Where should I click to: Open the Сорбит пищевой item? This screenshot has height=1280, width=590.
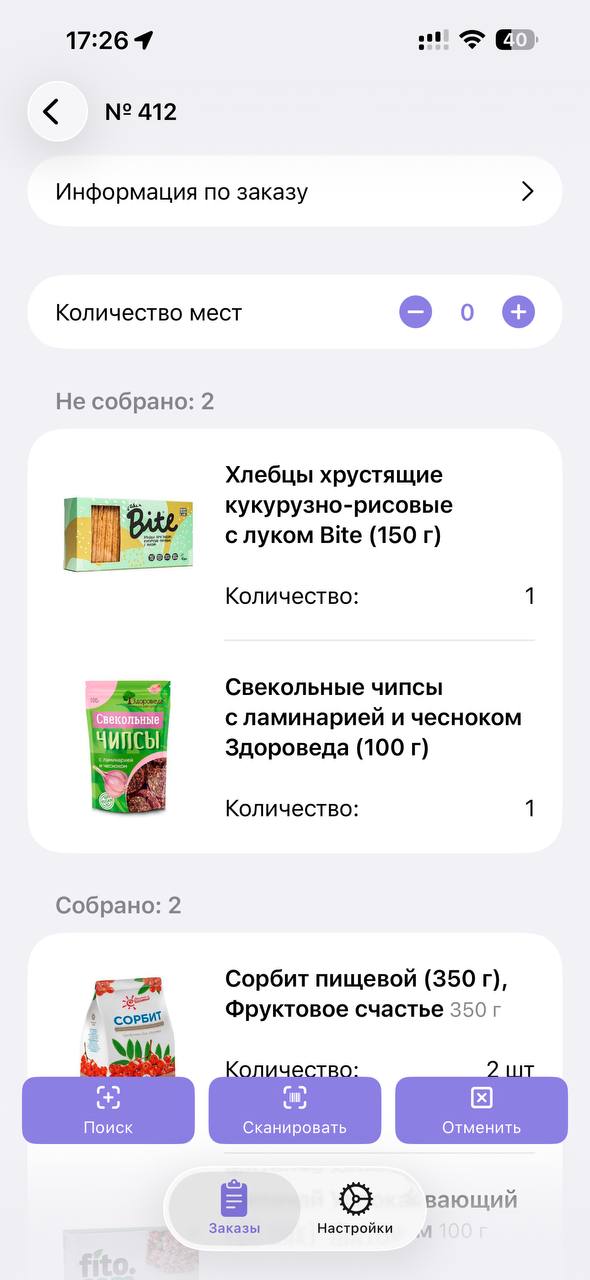coord(295,1010)
